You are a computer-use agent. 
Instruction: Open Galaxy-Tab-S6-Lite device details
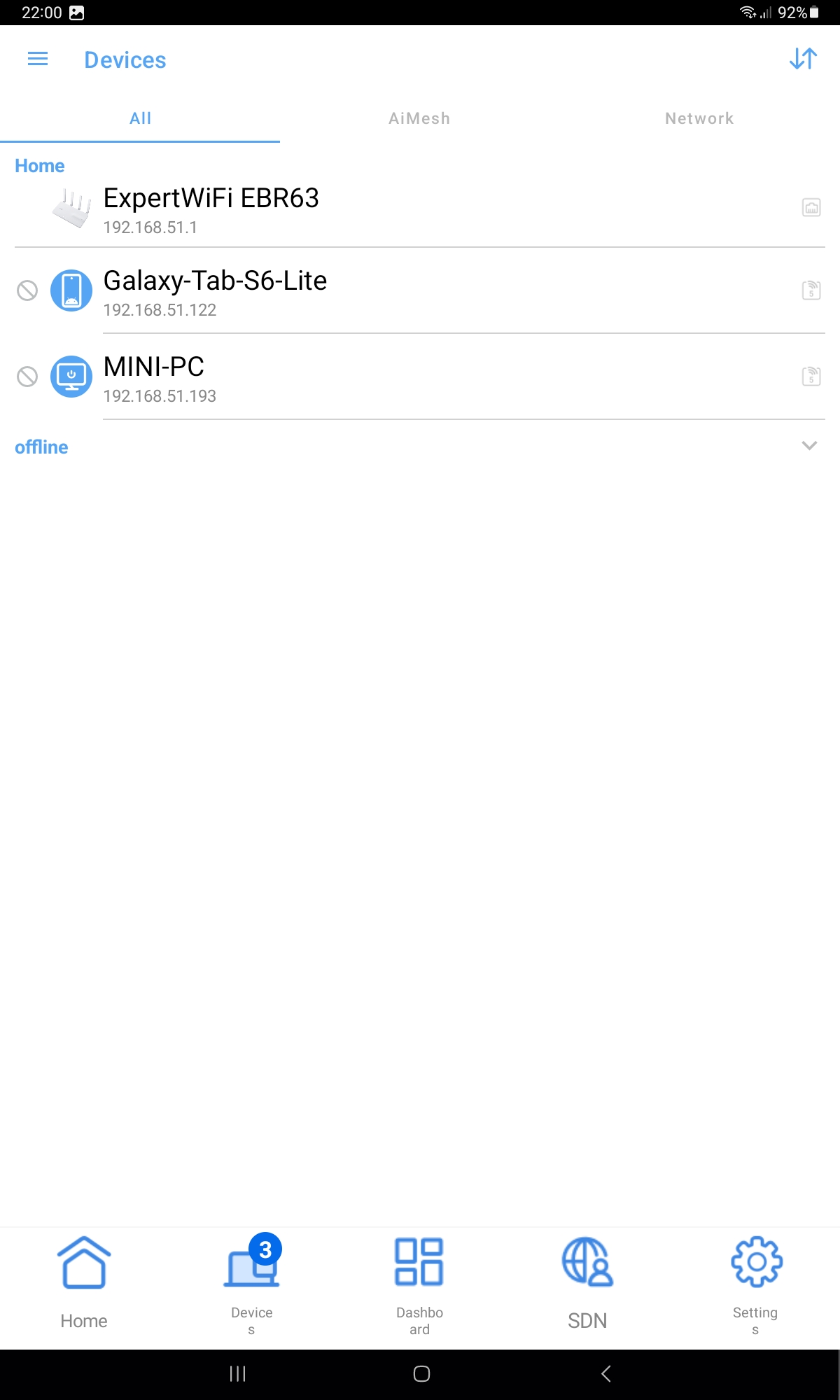pyautogui.click(x=215, y=292)
